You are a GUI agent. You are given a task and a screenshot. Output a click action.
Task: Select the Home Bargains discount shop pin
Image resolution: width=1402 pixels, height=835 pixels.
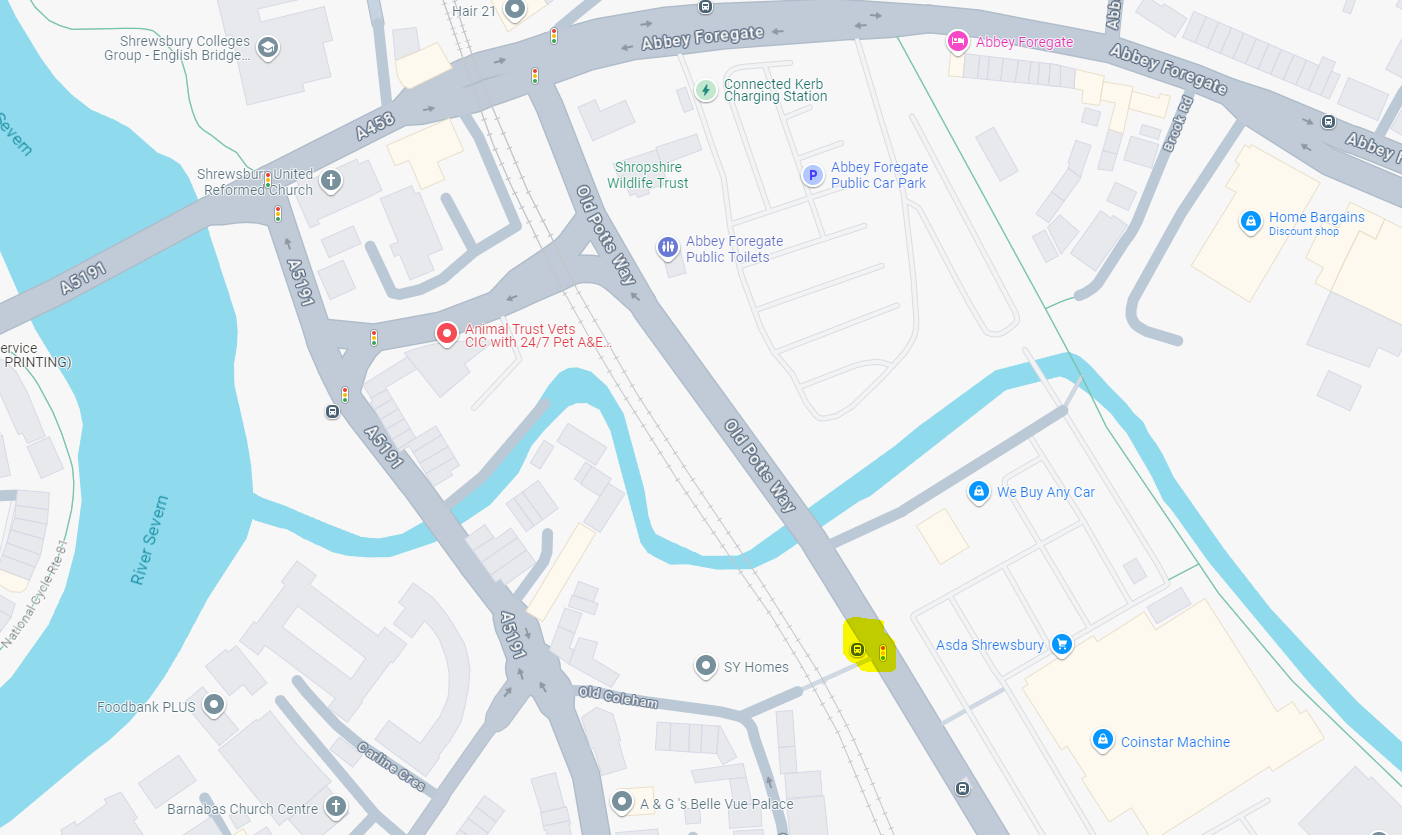(x=1250, y=222)
